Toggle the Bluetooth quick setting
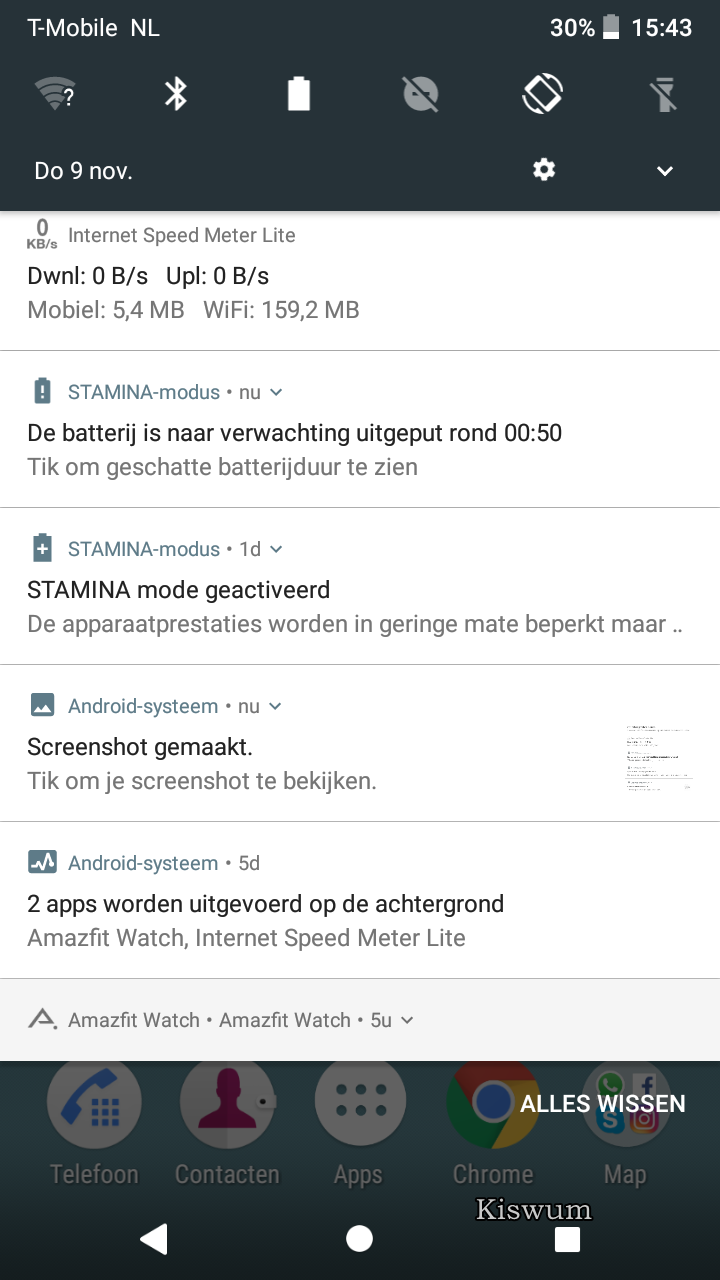 pyautogui.click(x=177, y=95)
